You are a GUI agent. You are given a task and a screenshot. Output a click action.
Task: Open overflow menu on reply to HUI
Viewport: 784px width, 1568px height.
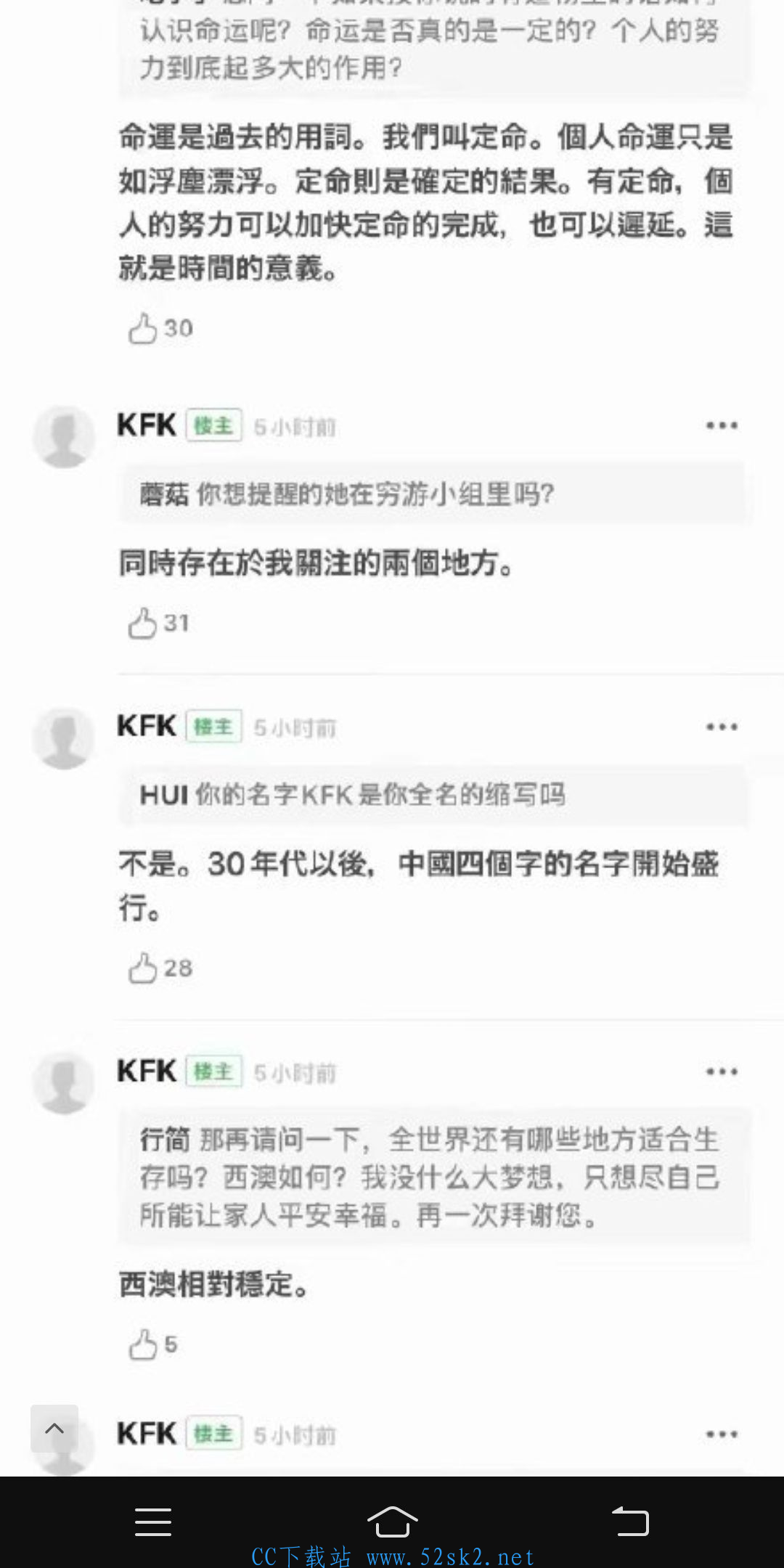click(x=722, y=727)
